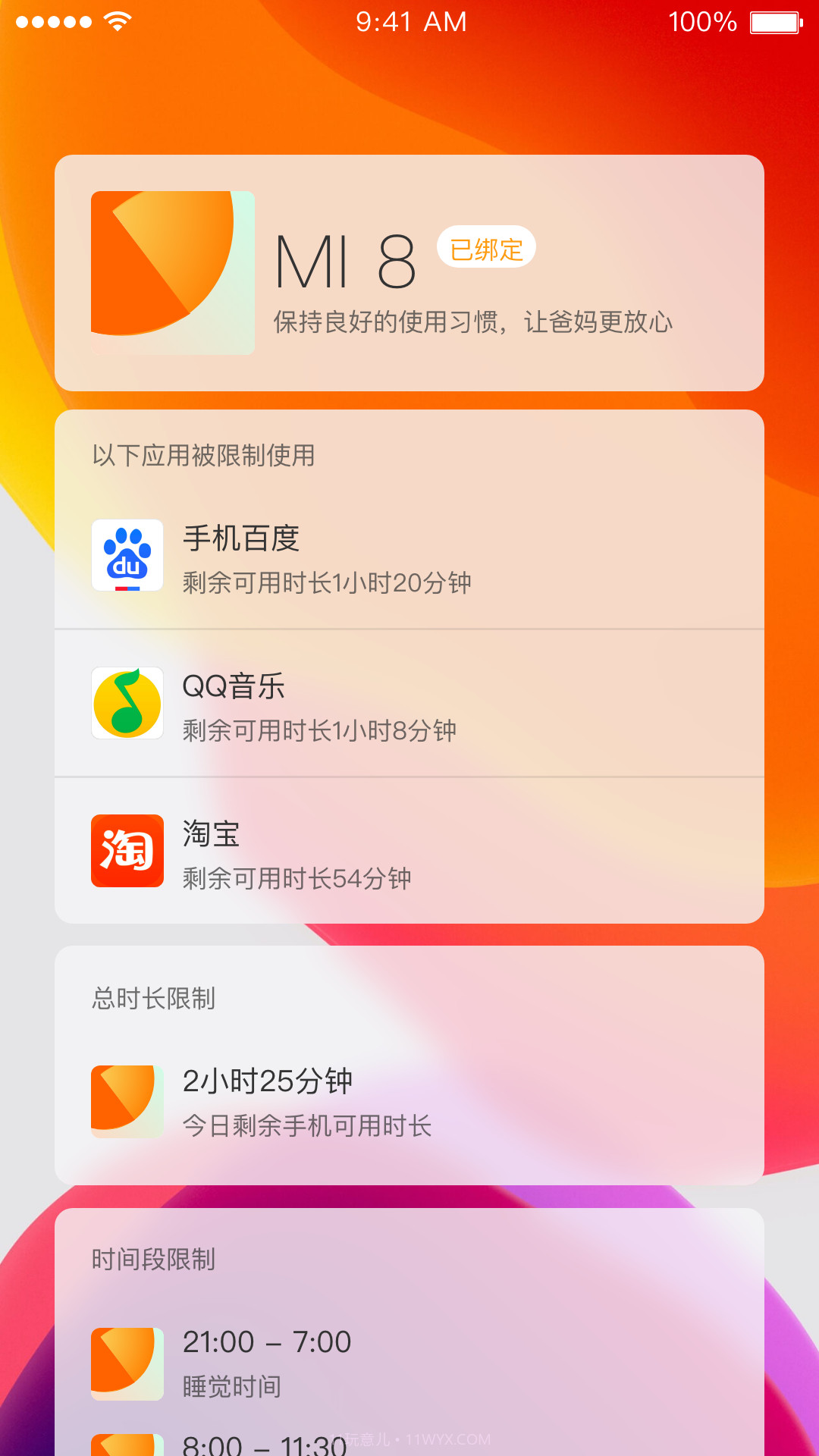This screenshot has width=819, height=1456.
Task: Open the 手机百度 app icon
Action: click(127, 554)
